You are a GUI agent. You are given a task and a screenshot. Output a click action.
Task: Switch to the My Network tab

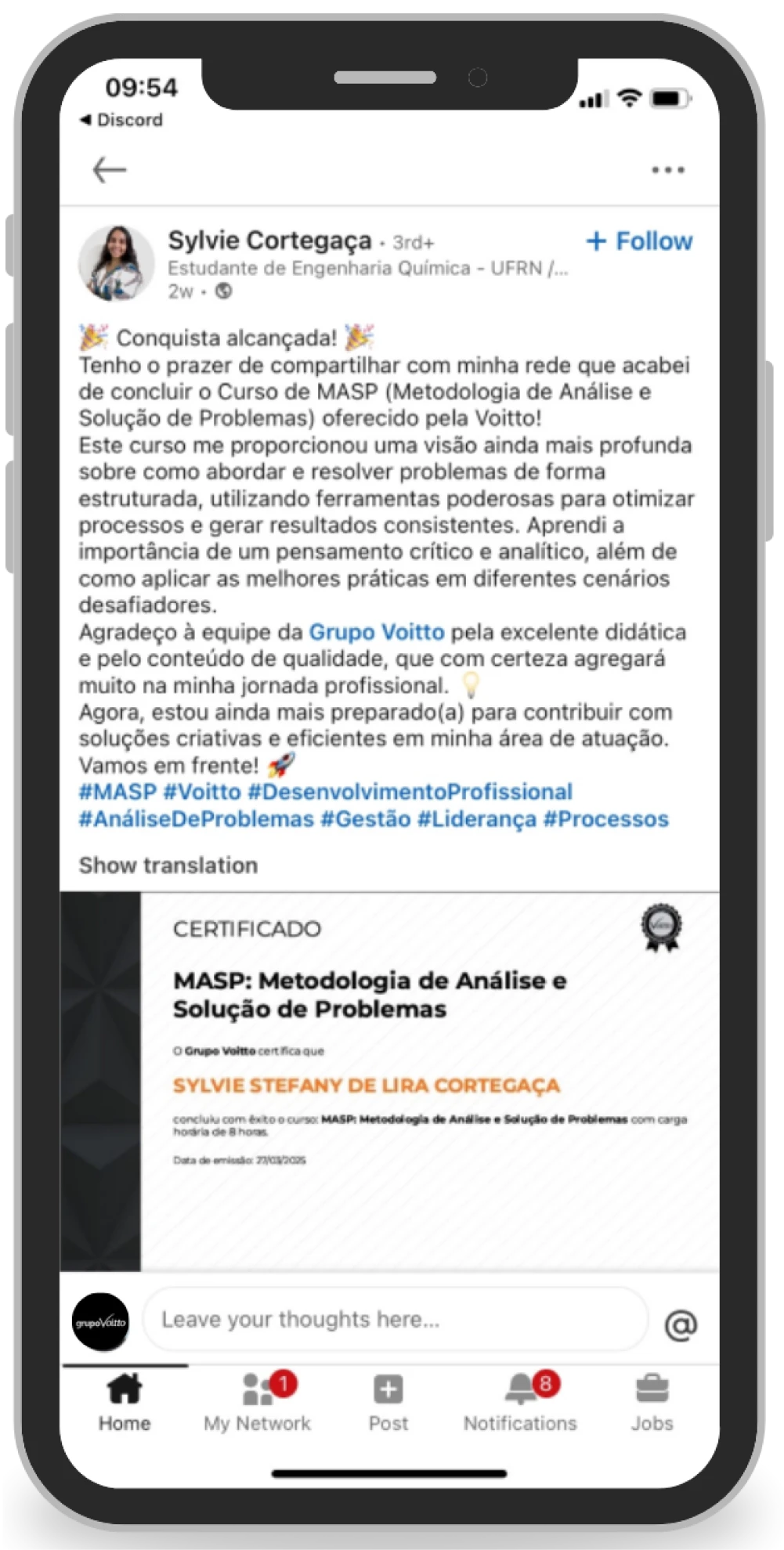click(x=257, y=1404)
